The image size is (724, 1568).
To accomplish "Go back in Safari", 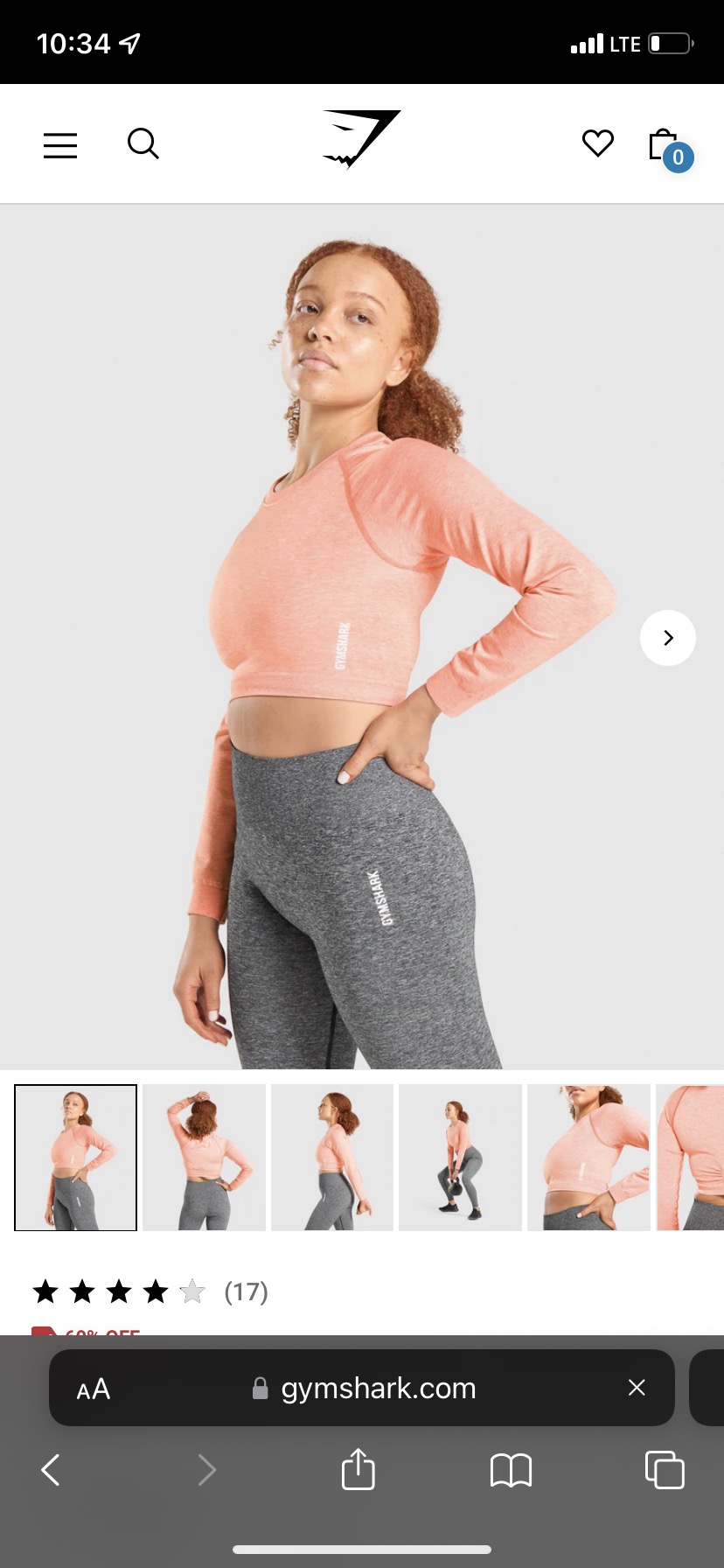I will [51, 1470].
